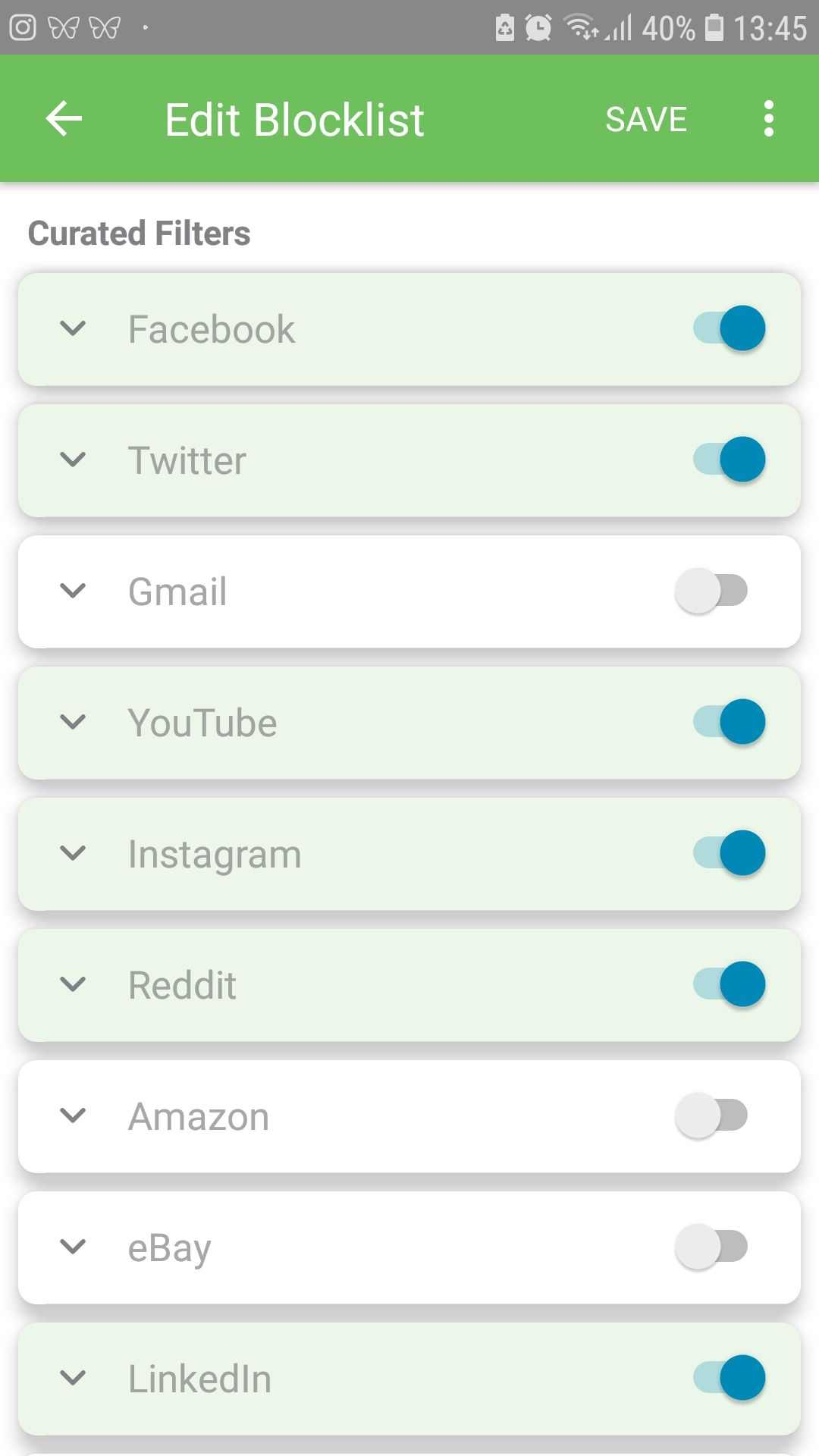Disable the Reddit filter
The image size is (819, 1456).
click(x=729, y=984)
